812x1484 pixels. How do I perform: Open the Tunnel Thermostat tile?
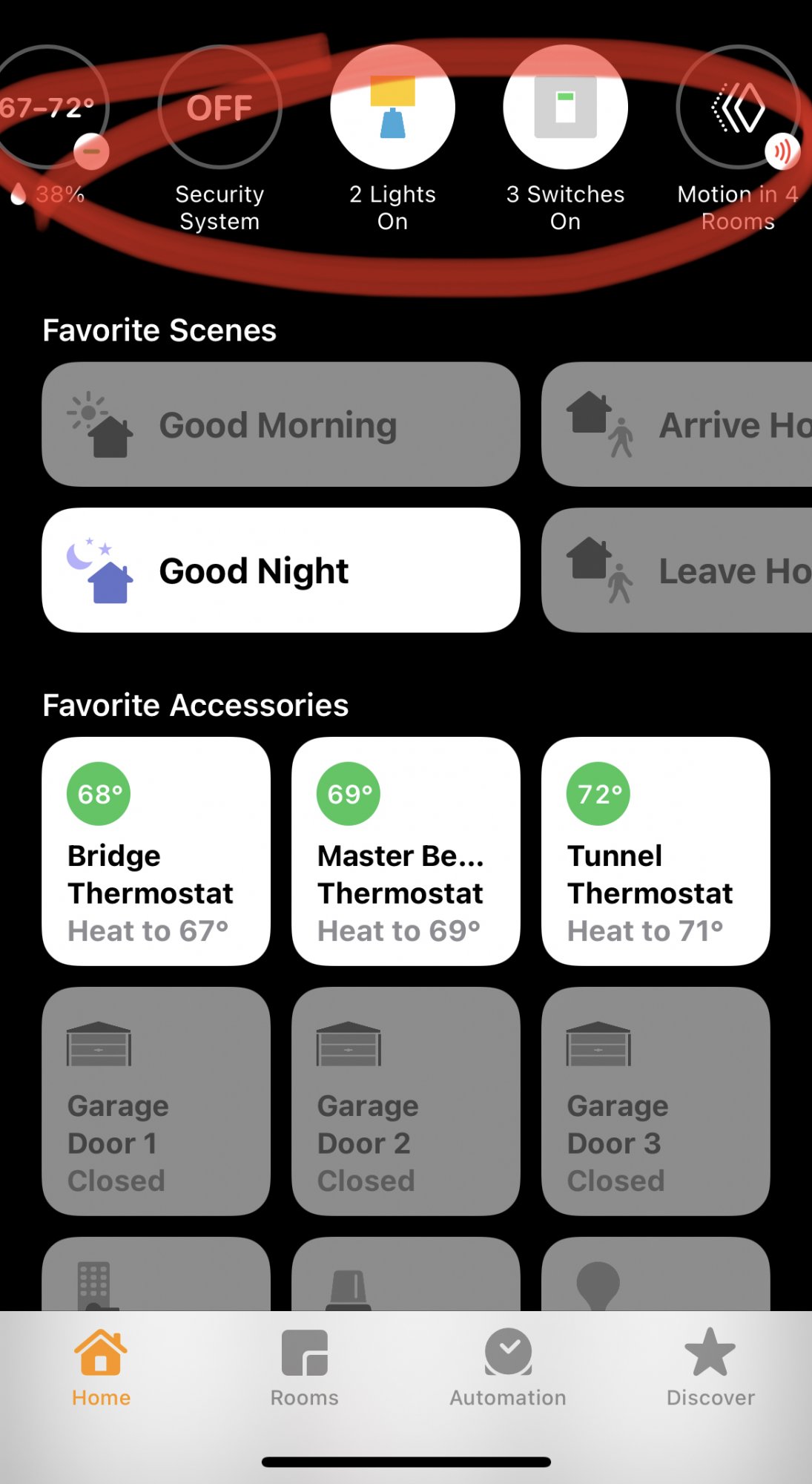[x=656, y=851]
